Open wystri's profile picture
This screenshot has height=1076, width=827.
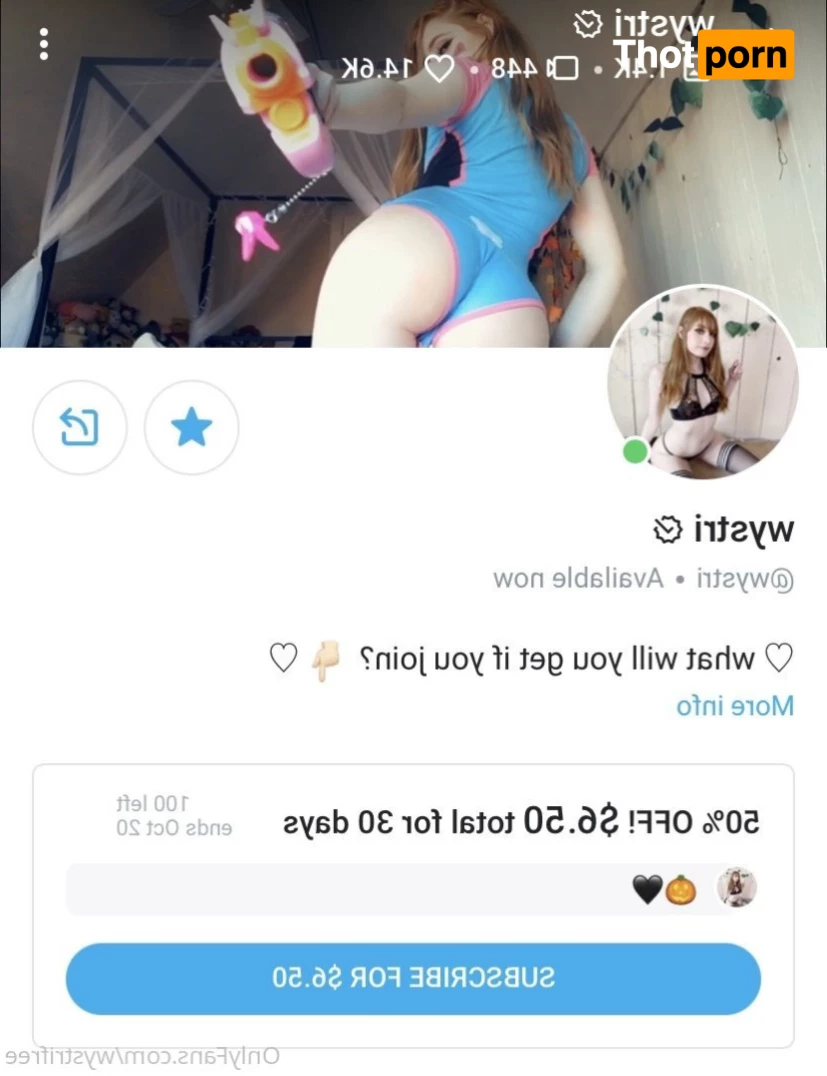coord(702,383)
